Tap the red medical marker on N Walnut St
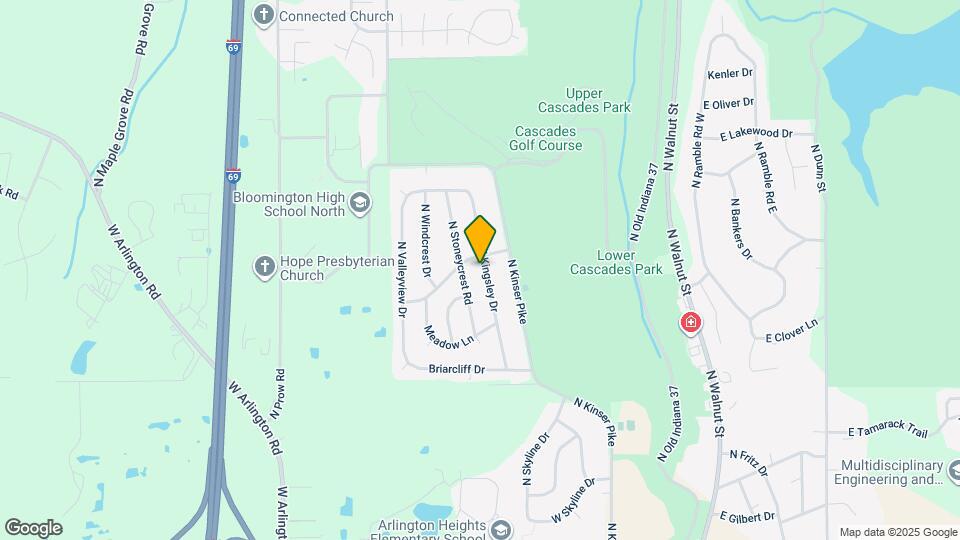This screenshot has height=540, width=960. (x=690, y=323)
